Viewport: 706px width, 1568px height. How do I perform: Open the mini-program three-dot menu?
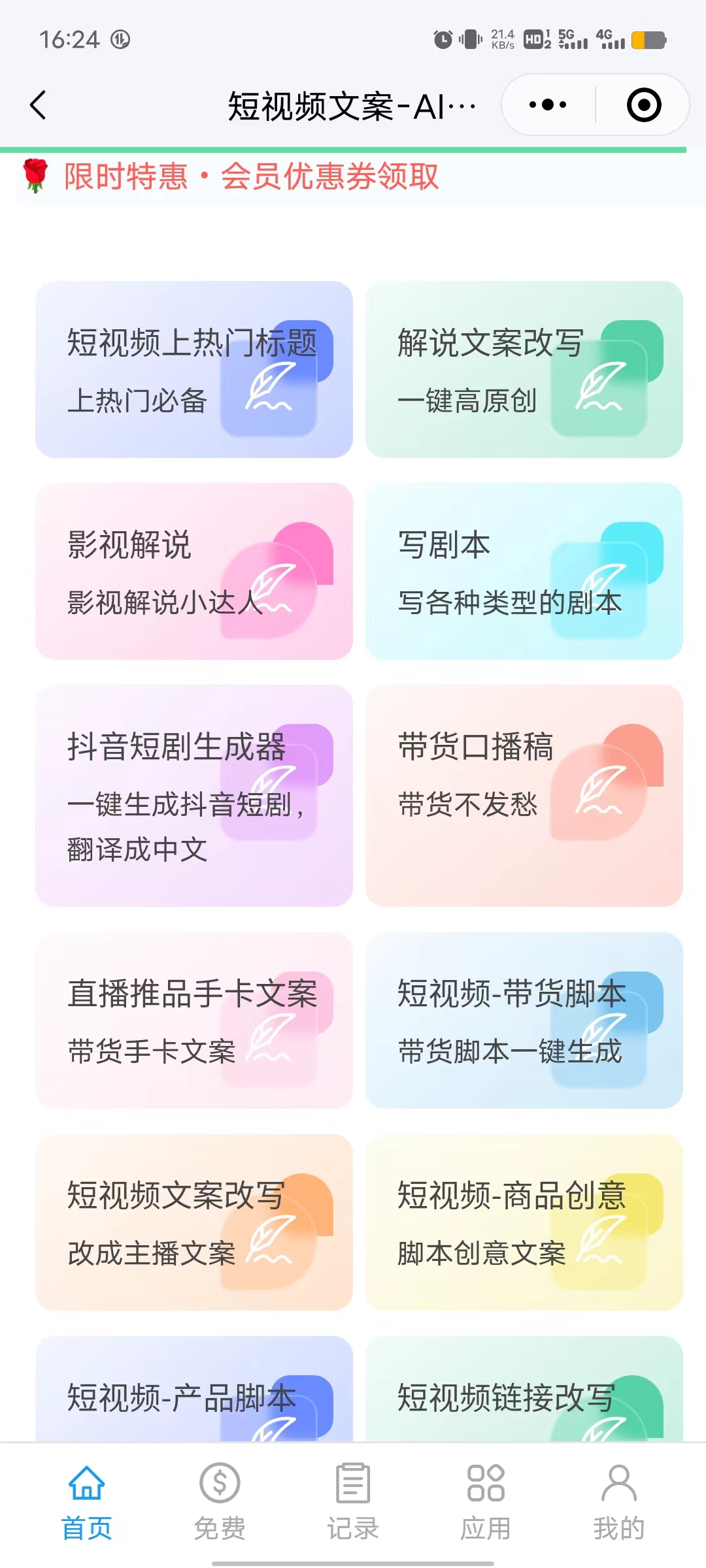point(548,105)
